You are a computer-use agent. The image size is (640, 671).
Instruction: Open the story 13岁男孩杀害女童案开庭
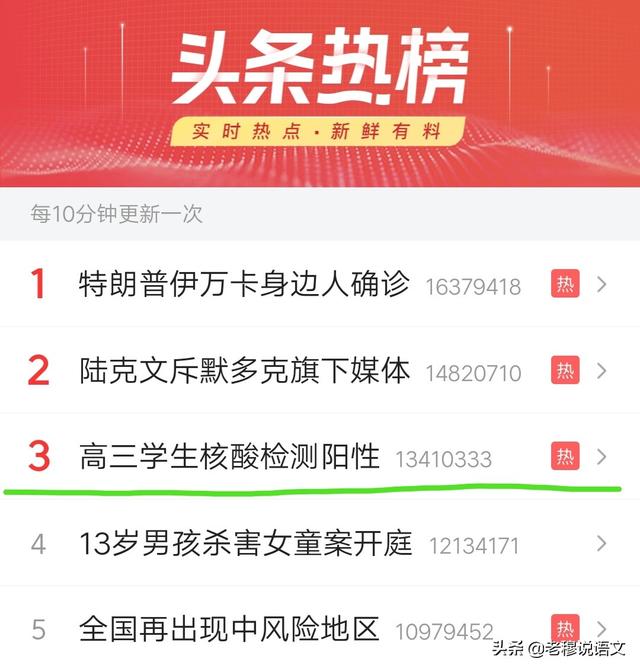[246, 544]
